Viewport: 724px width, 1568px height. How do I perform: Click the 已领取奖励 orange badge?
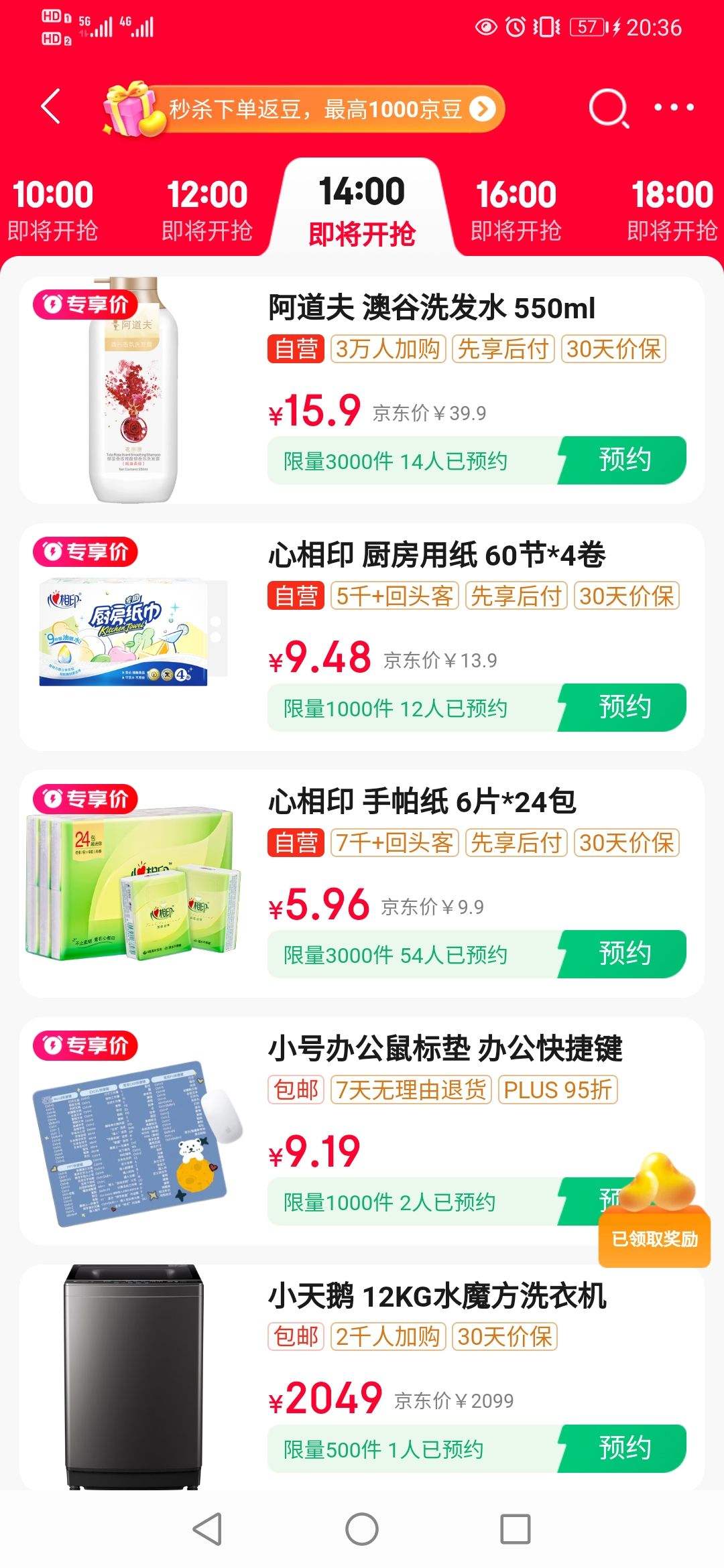point(654,1236)
